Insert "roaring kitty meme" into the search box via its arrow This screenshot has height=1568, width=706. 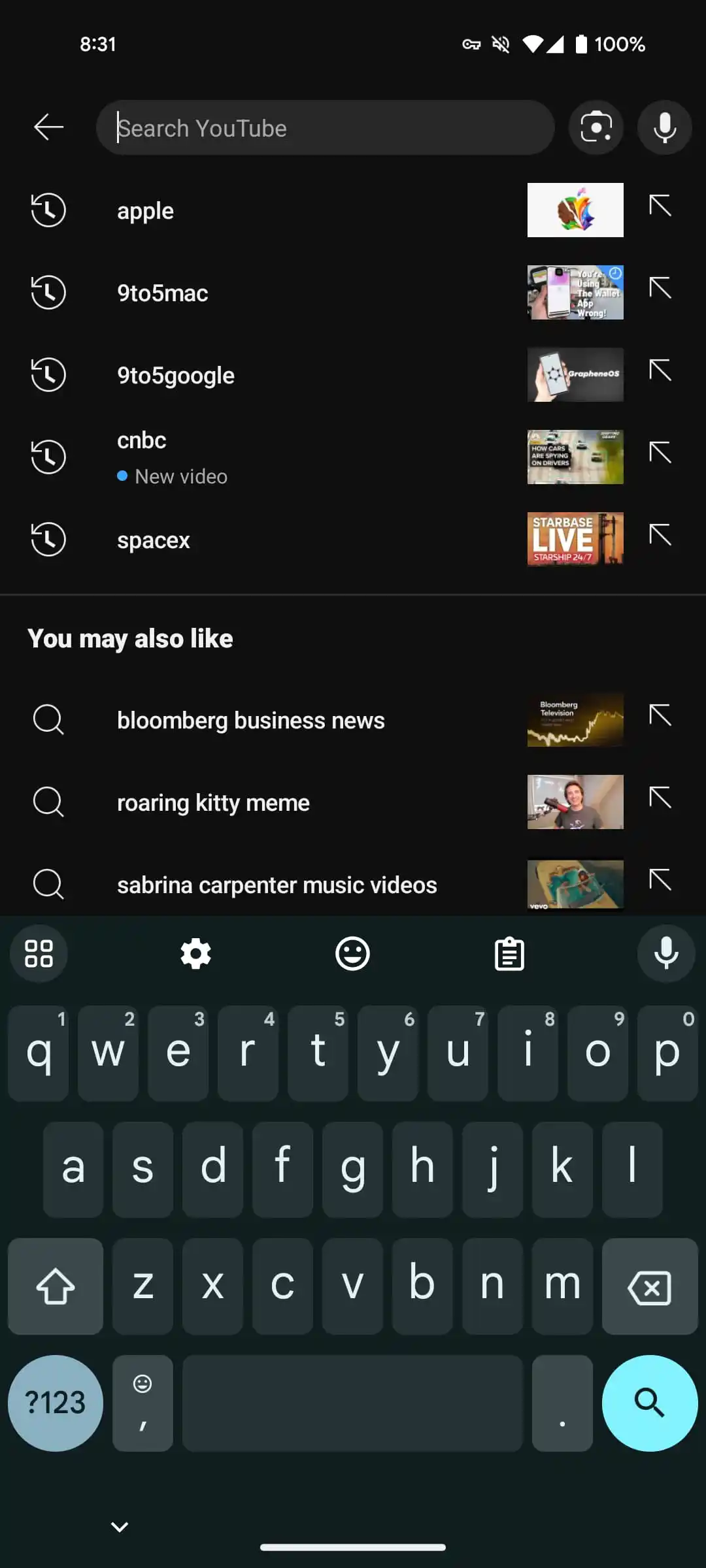660,798
